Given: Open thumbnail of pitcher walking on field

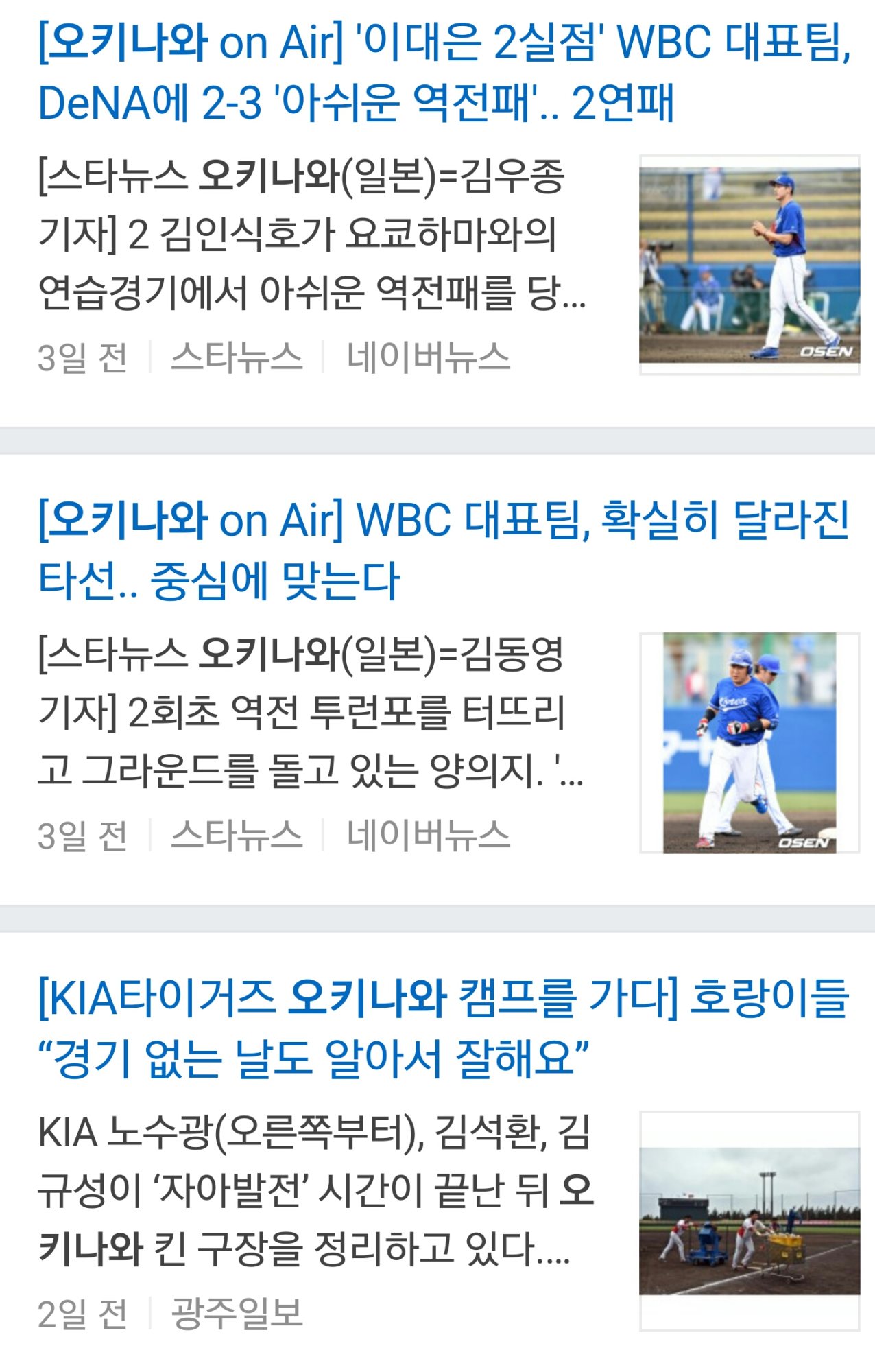Looking at the screenshot, I should click(x=749, y=265).
